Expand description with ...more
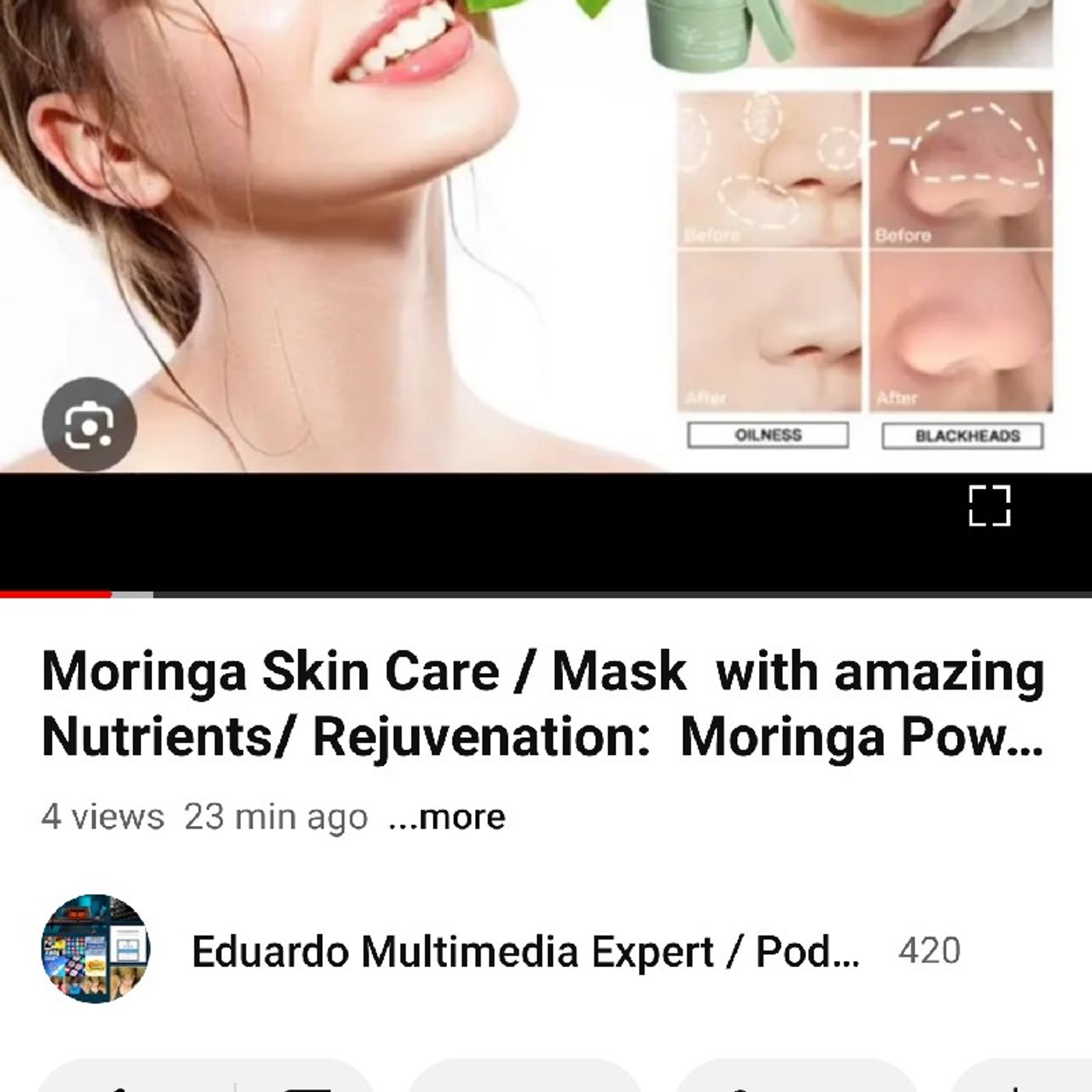This screenshot has width=1092, height=1092. point(447,817)
